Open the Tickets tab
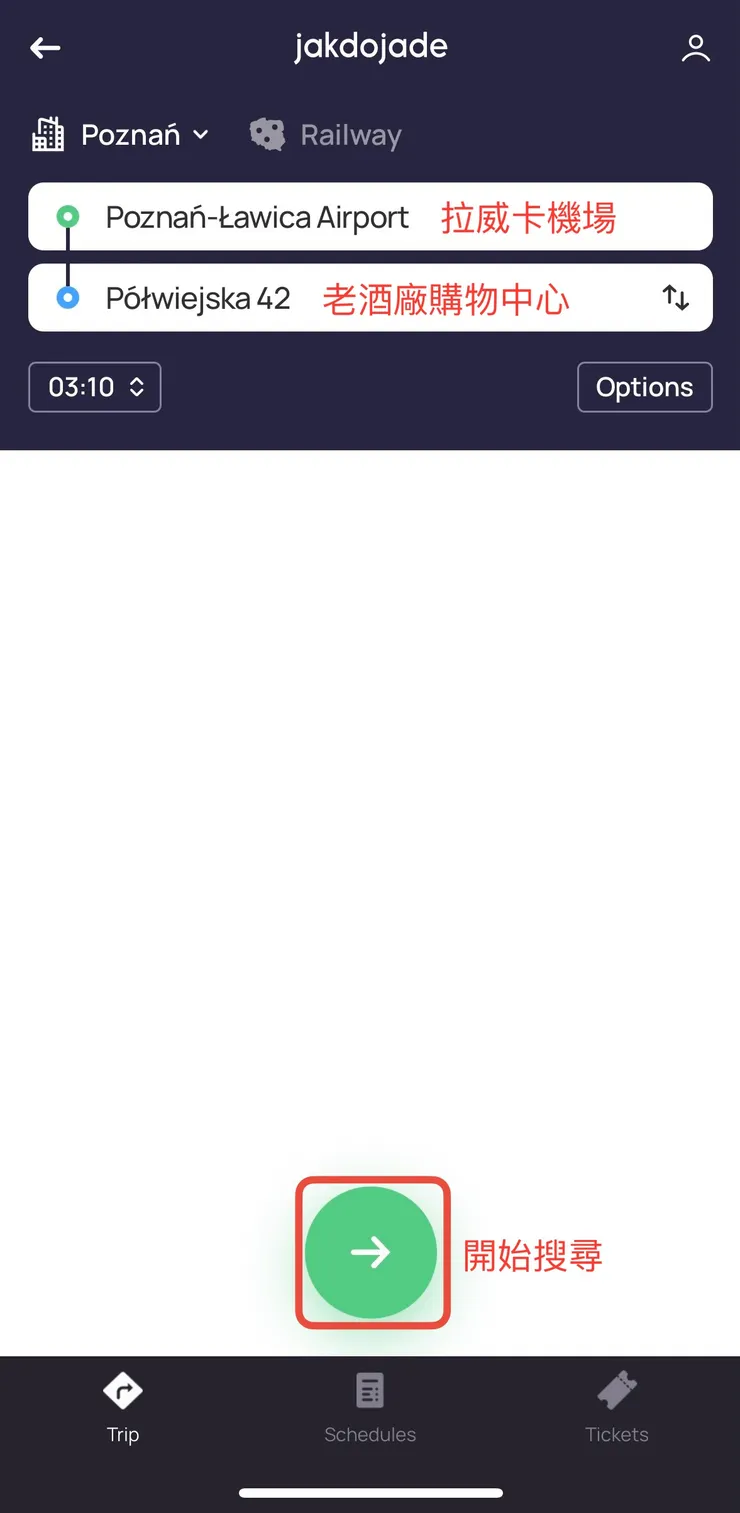Image resolution: width=740 pixels, height=1513 pixels. [x=616, y=1407]
